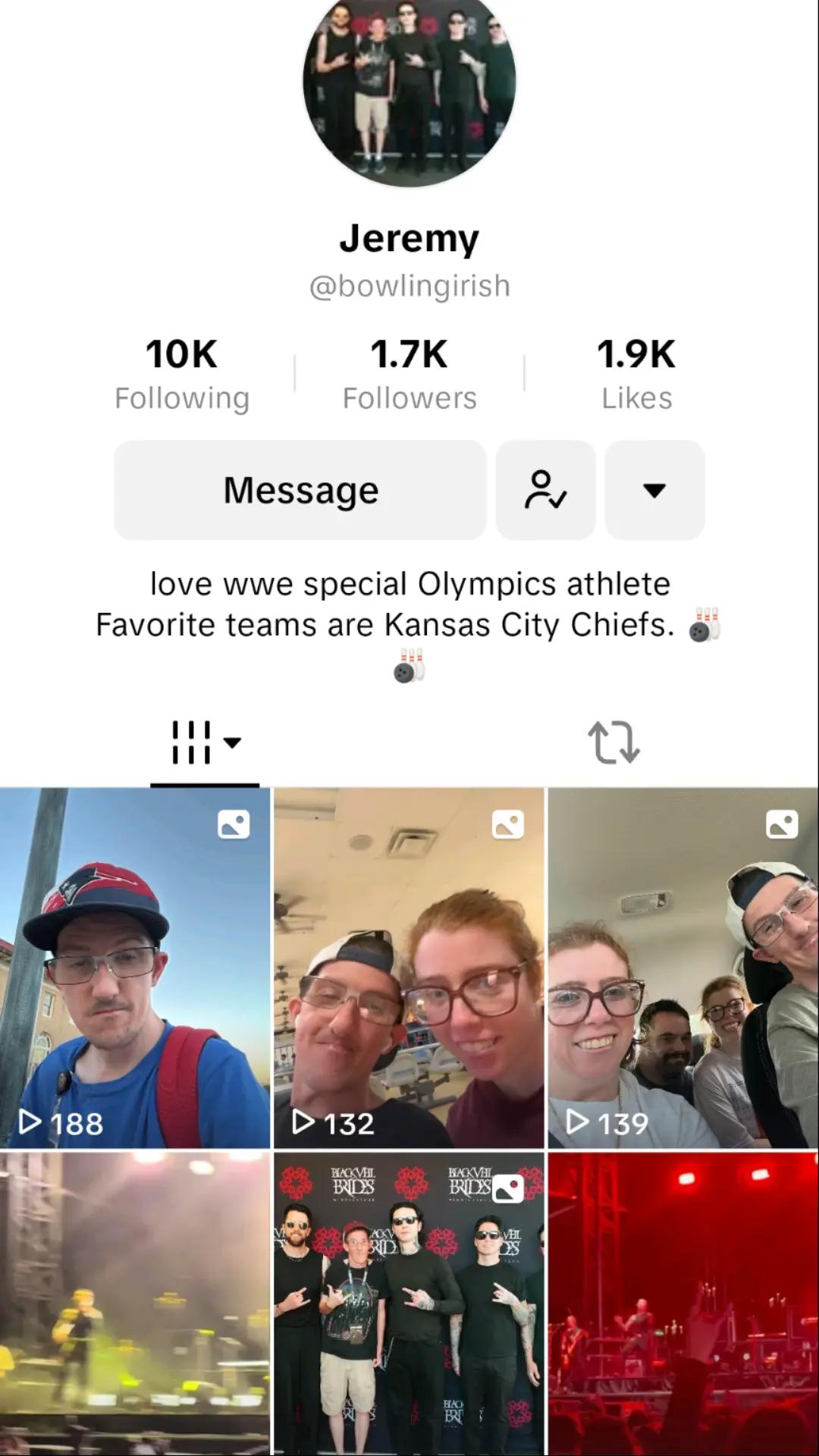Open the Black Veil Brides photo post

coord(409,1303)
